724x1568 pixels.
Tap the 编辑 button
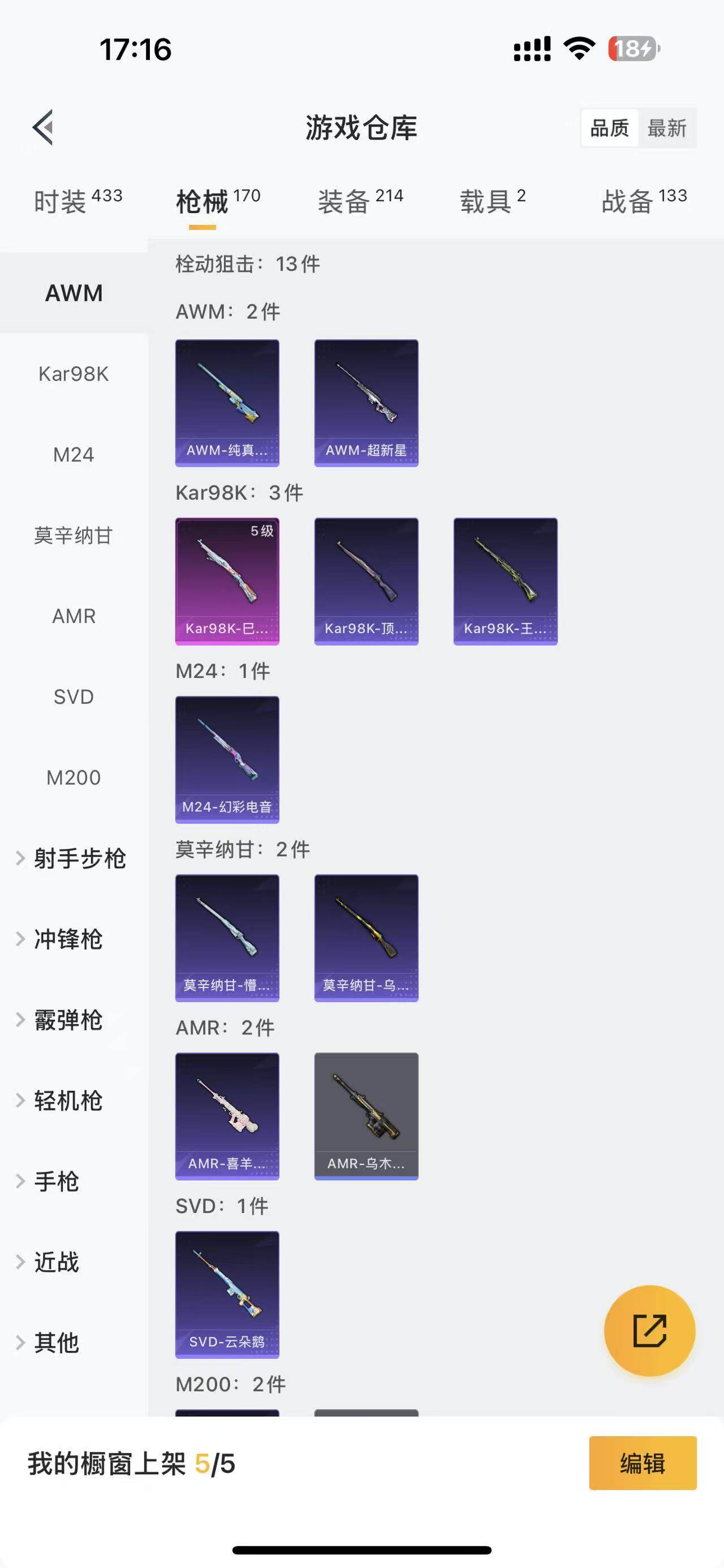click(643, 1463)
